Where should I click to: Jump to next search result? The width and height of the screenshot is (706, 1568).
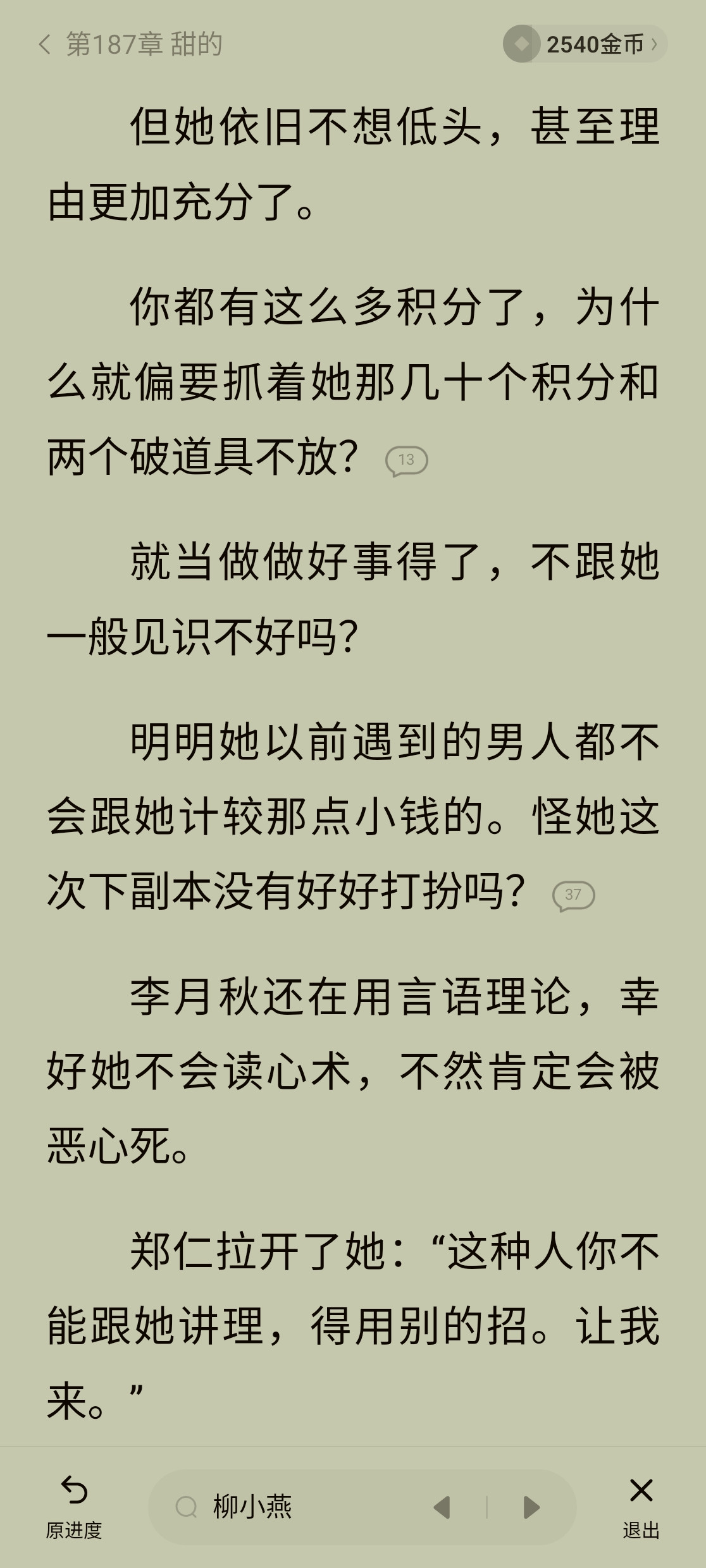click(x=531, y=1507)
